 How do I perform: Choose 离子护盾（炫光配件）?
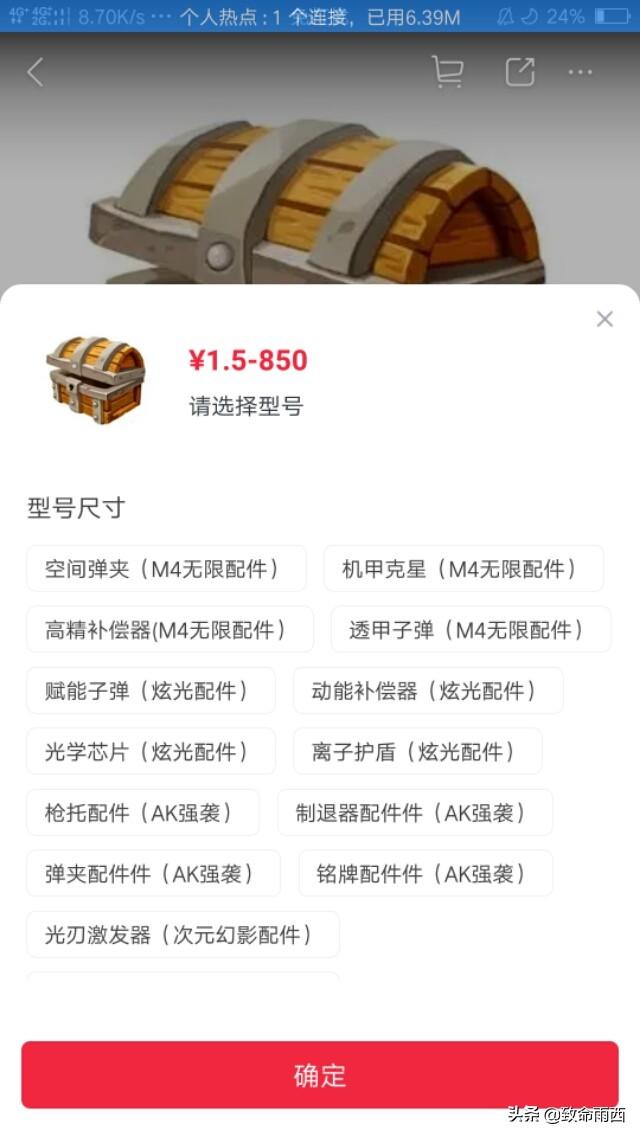pos(417,752)
